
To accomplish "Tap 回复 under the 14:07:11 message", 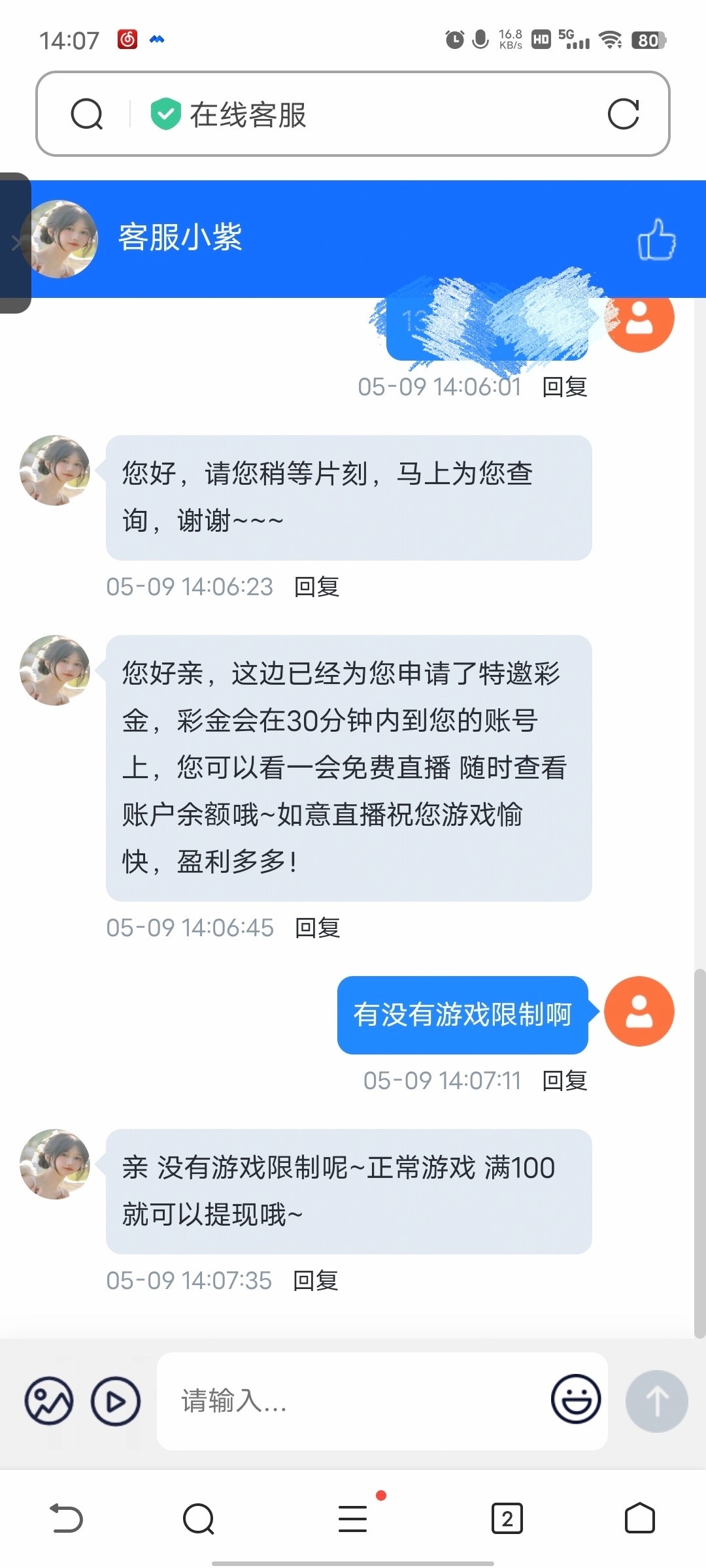I will pyautogui.click(x=565, y=1081).
